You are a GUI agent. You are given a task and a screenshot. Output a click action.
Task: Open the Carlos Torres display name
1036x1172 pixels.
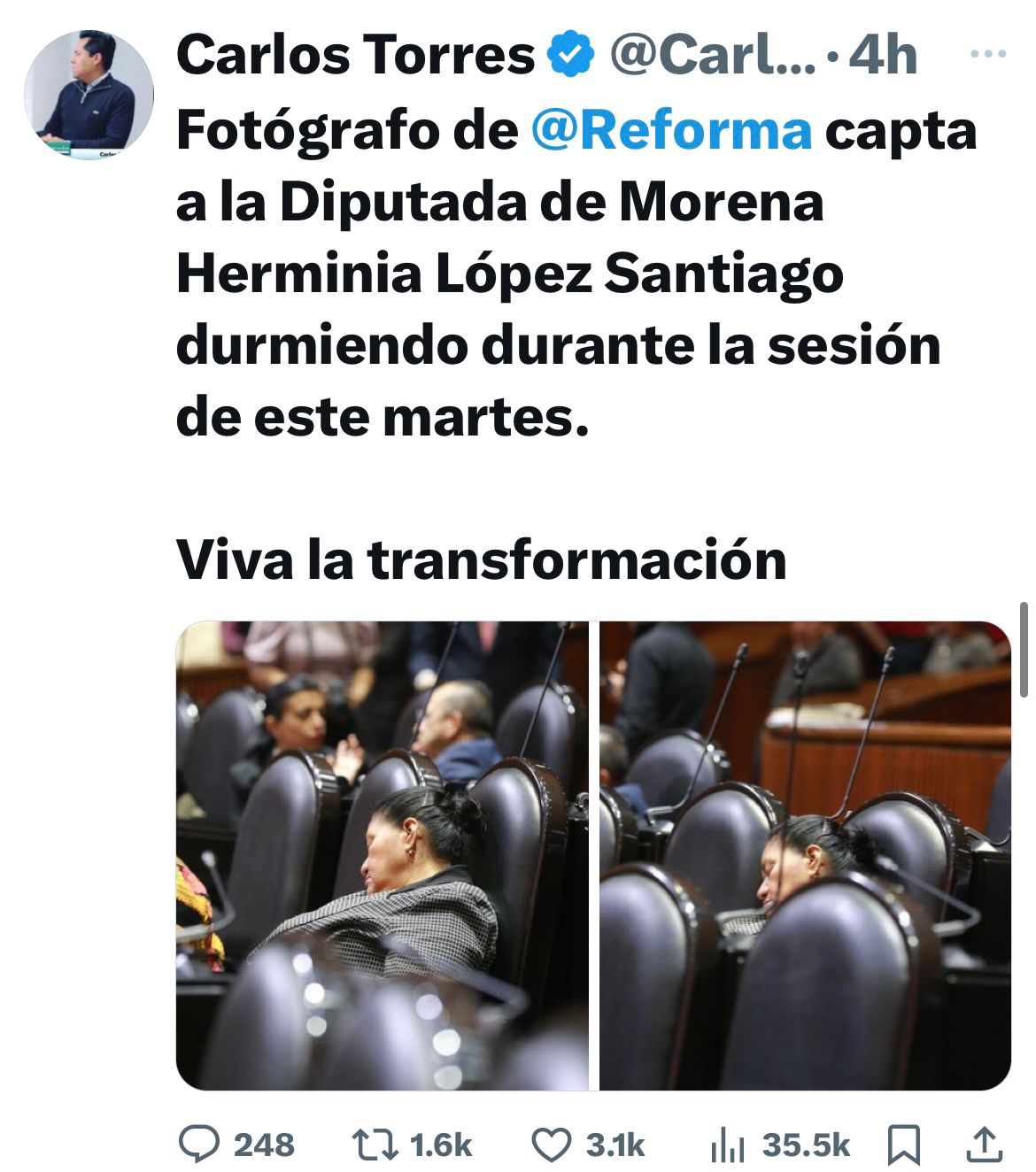point(354,55)
